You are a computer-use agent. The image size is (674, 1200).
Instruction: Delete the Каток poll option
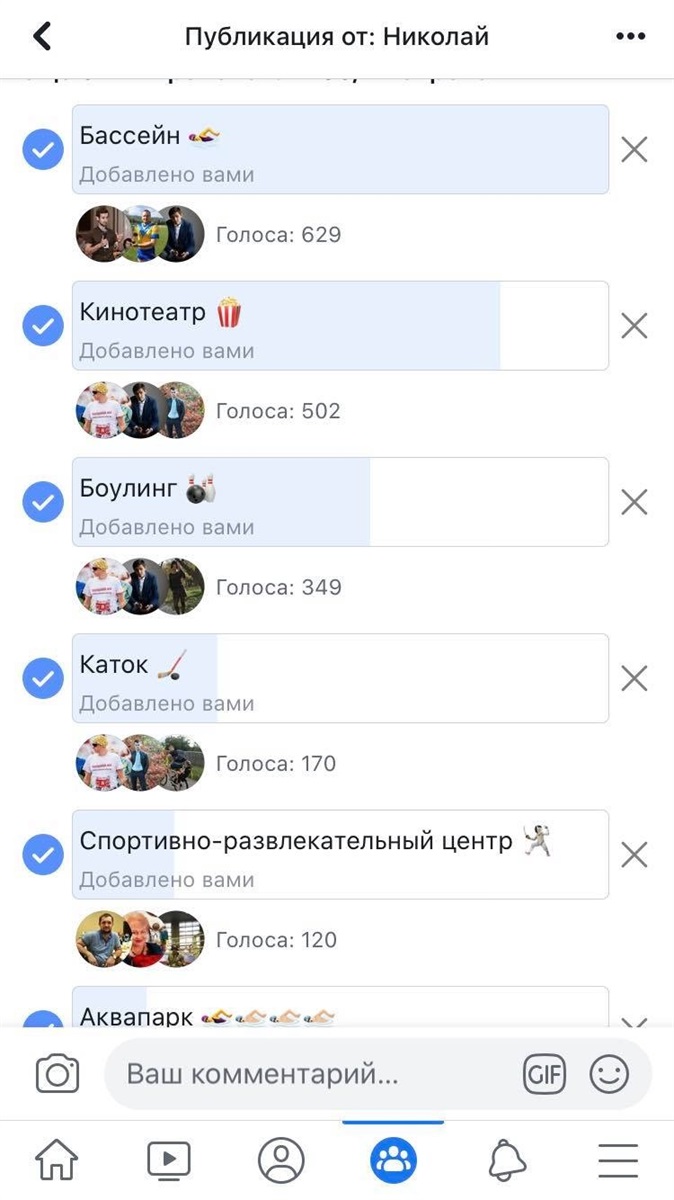pyautogui.click(x=634, y=679)
